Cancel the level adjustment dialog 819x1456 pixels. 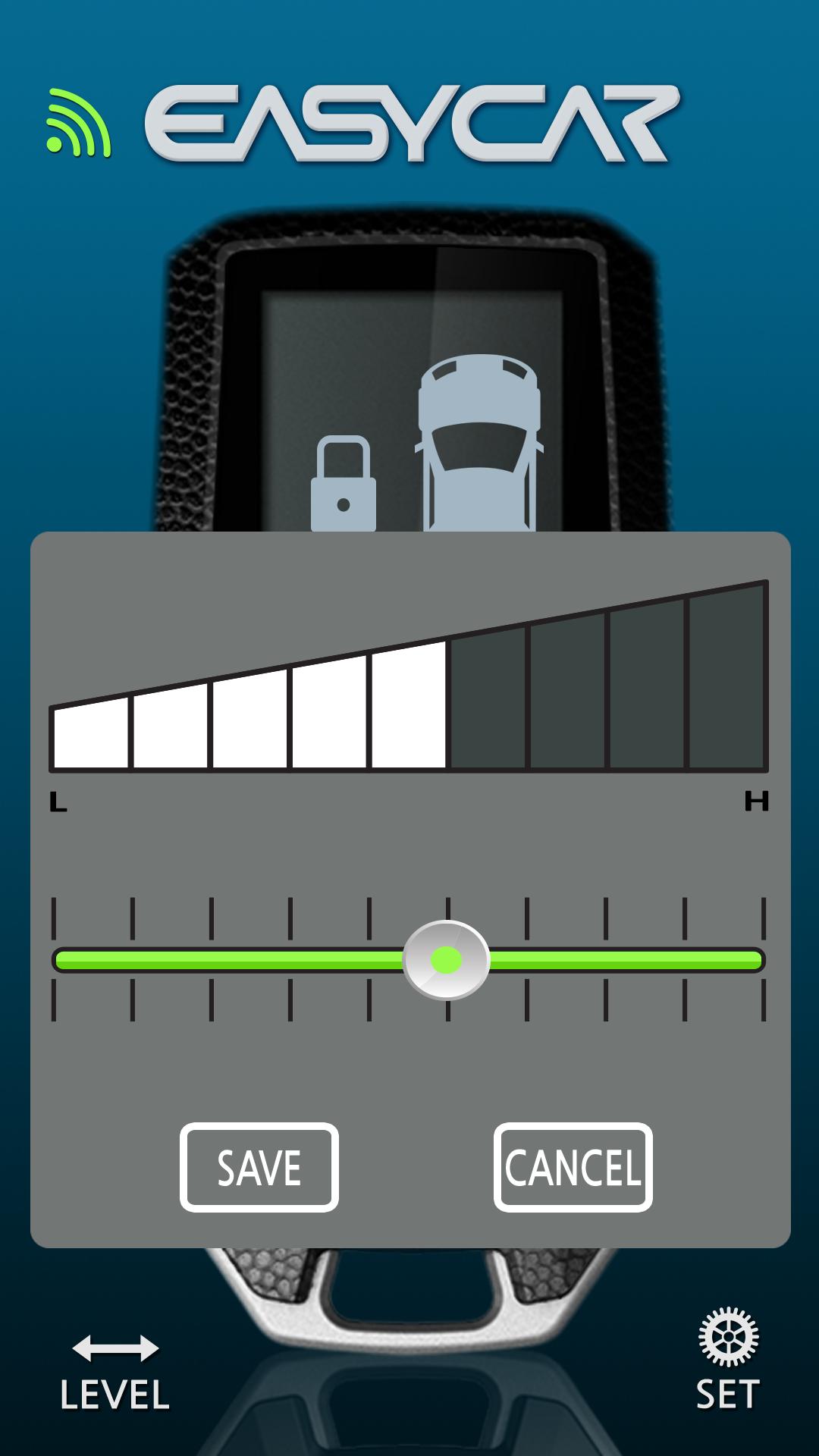[573, 1167]
